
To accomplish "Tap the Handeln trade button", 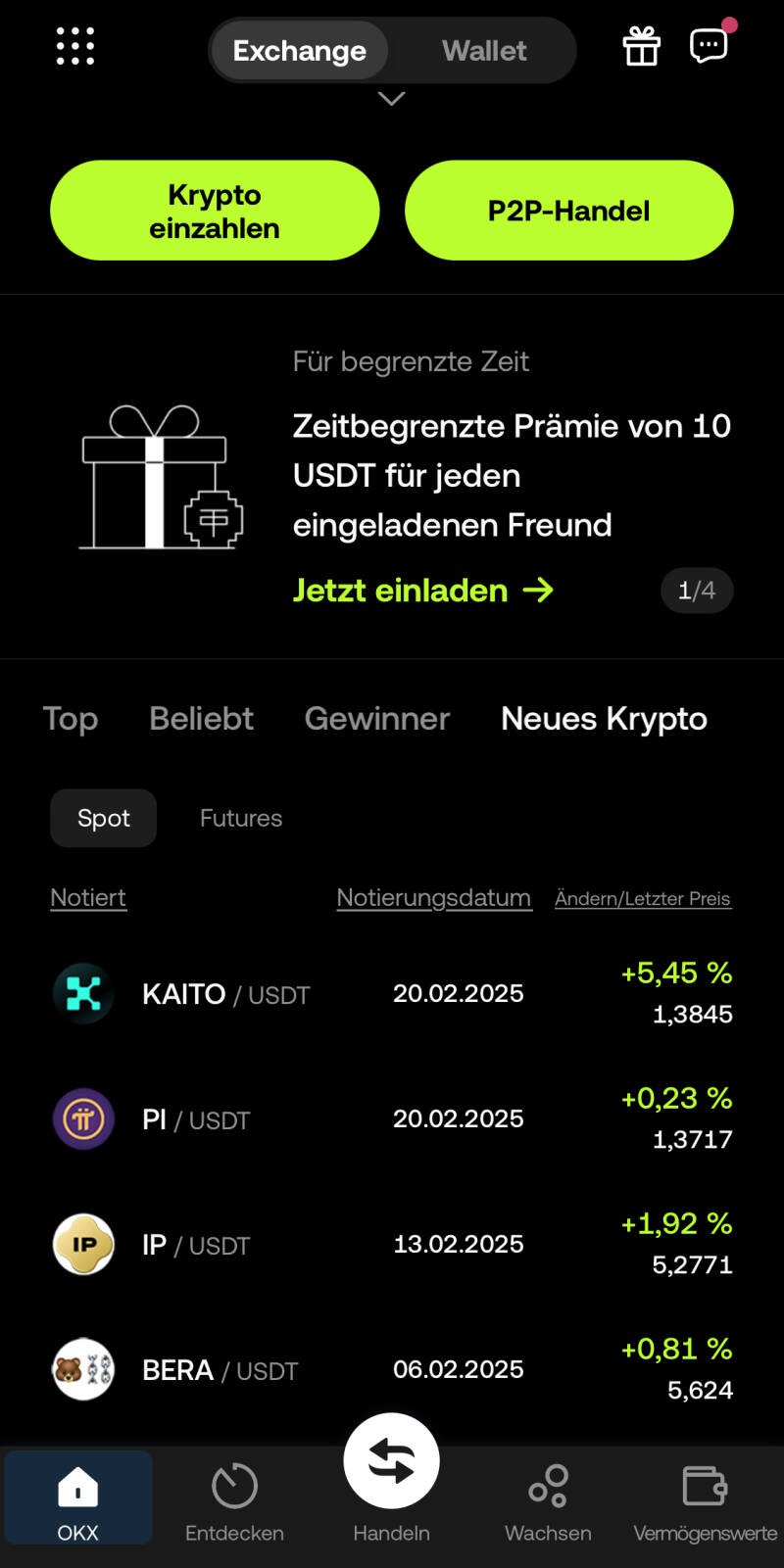I will (x=391, y=1463).
